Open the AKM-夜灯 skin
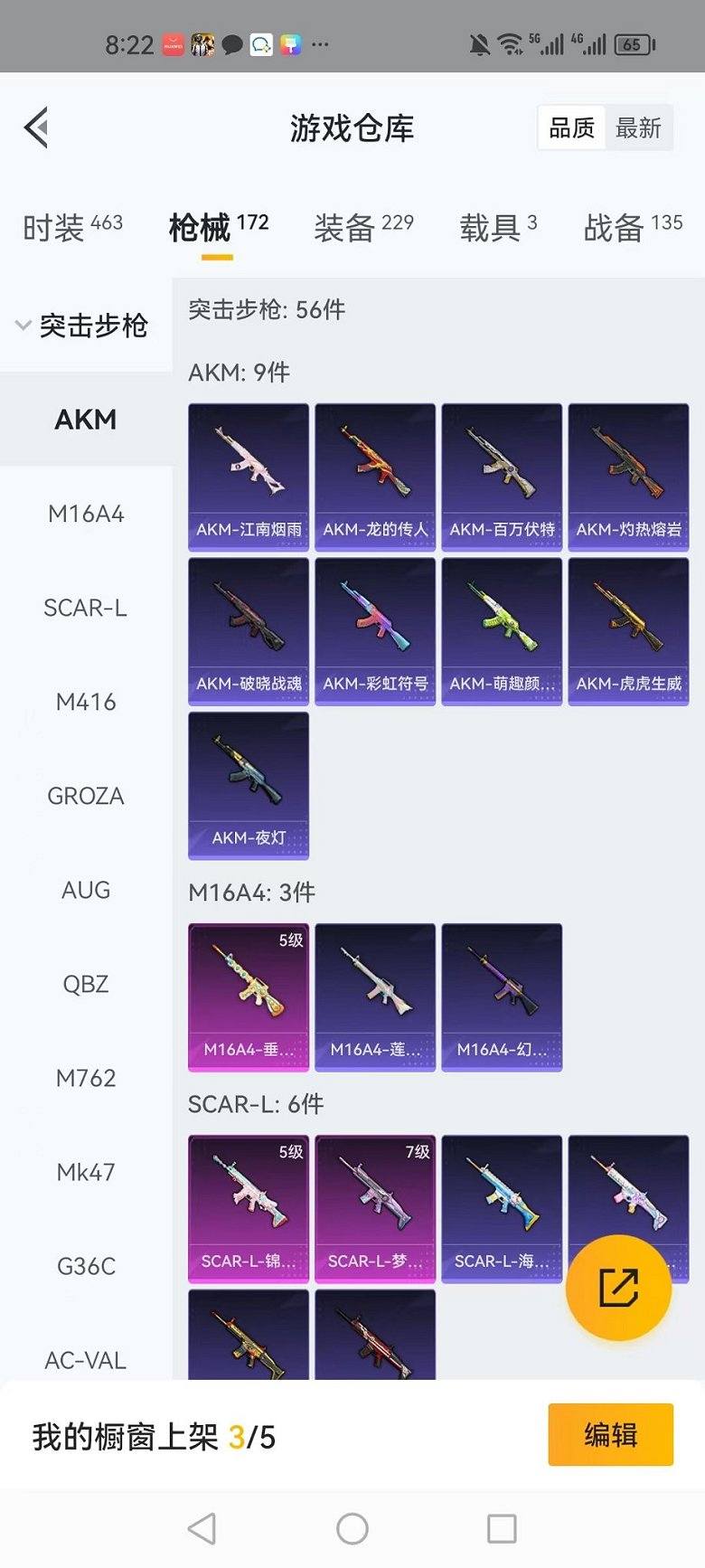This screenshot has height=1568, width=705. 249,784
